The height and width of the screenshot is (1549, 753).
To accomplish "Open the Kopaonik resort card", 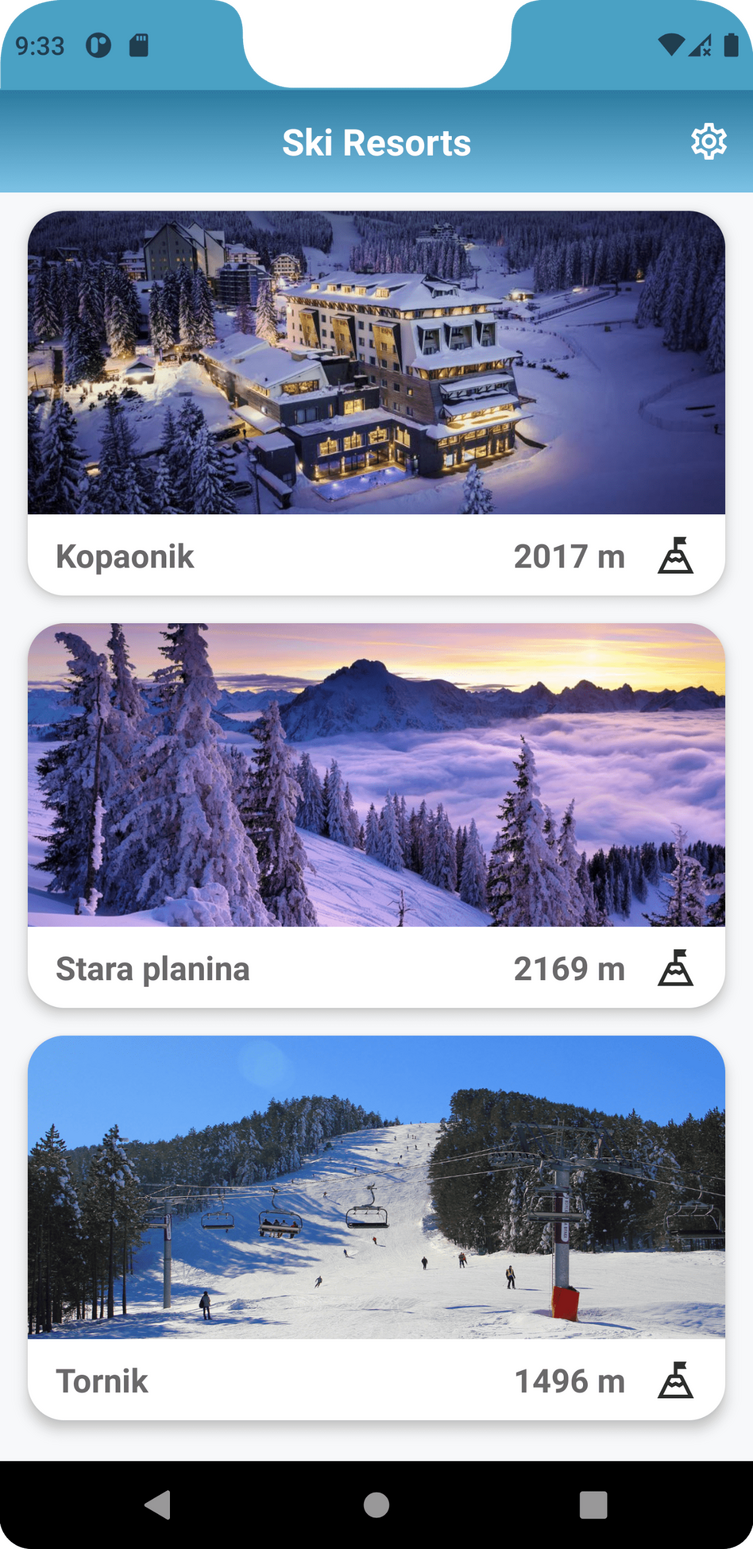I will coord(376,402).
